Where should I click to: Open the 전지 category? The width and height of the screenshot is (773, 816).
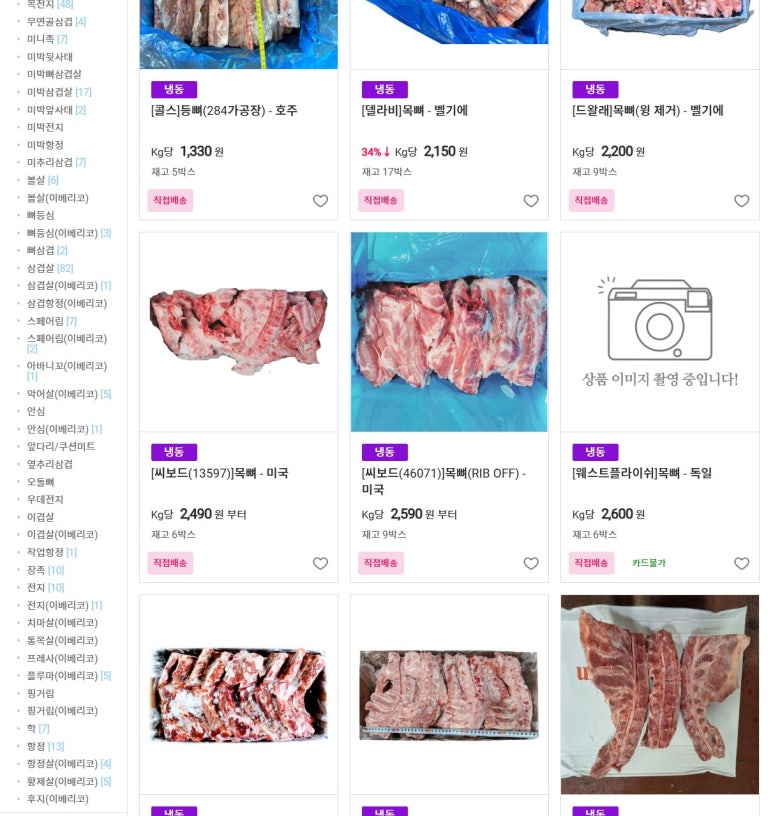click(x=36, y=588)
